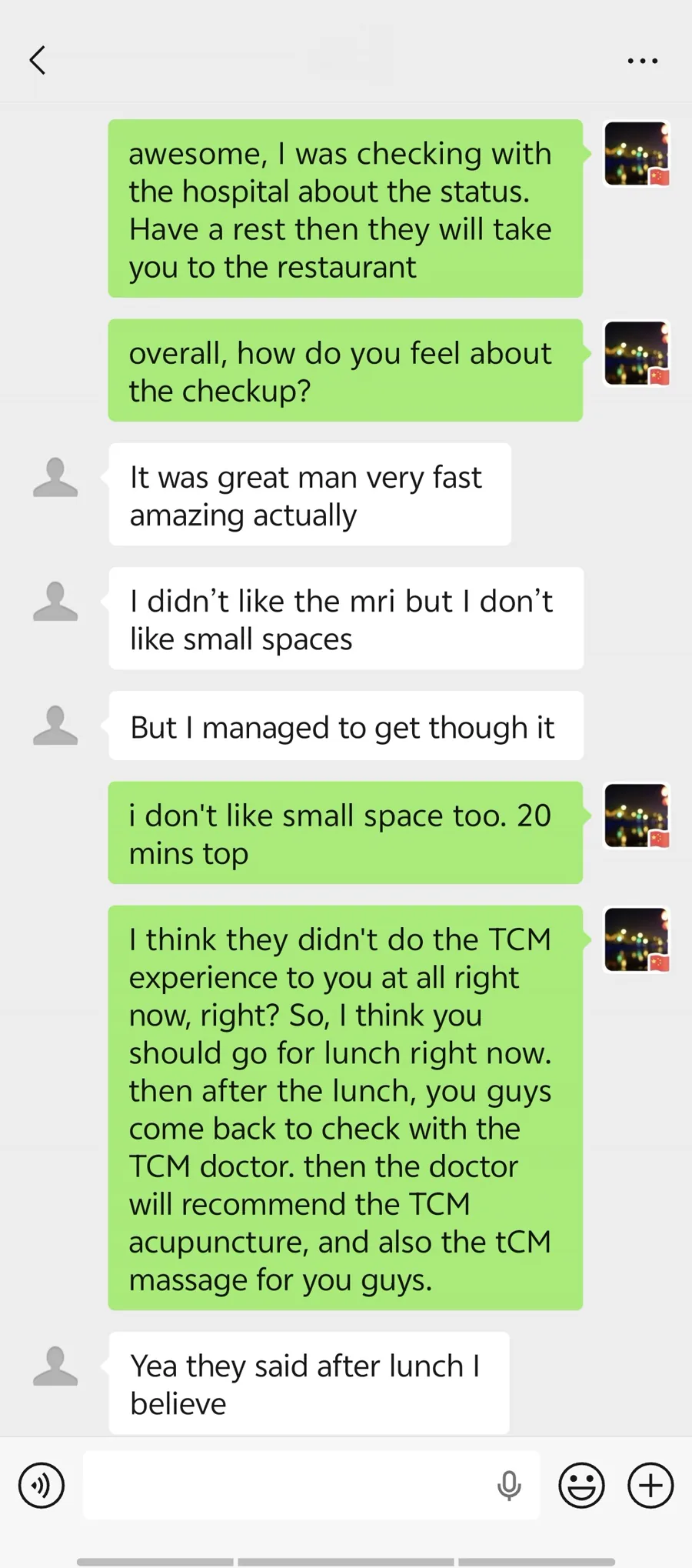Start voice-to-text with the microphone icon
692x1568 pixels.
pos(509,1485)
